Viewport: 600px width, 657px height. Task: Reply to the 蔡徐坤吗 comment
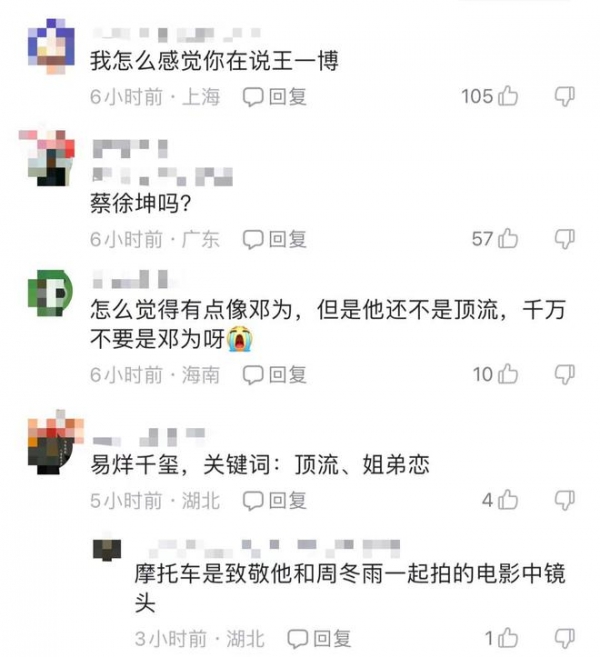[x=276, y=239]
